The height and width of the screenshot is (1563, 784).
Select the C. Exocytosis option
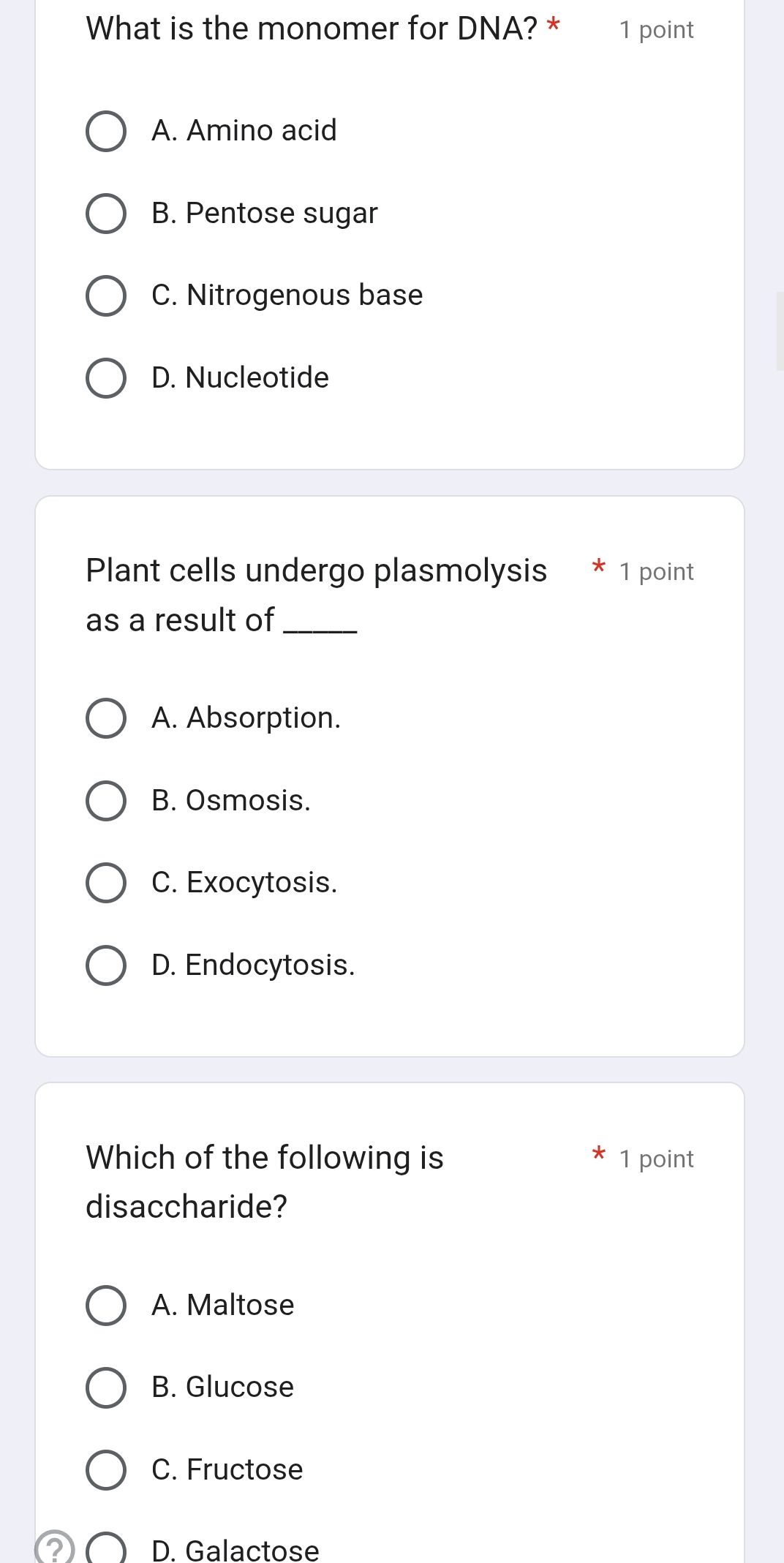(106, 884)
